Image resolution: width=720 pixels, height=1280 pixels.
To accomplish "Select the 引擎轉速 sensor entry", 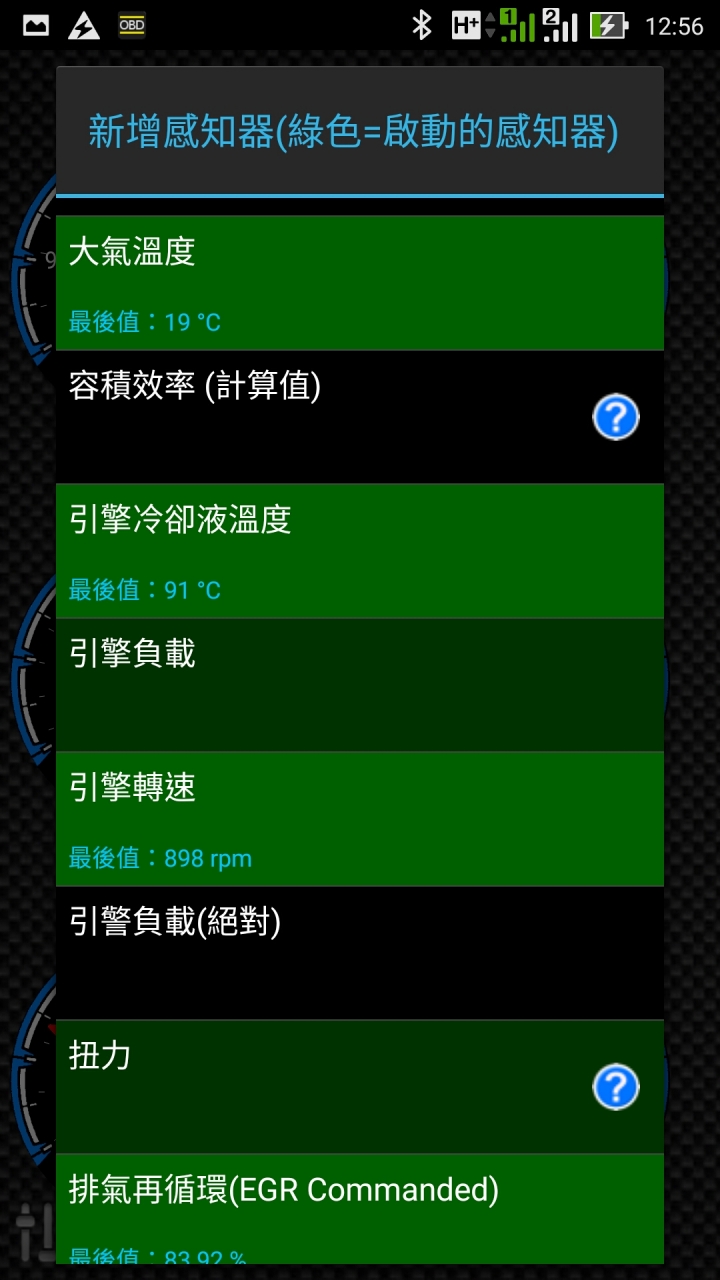I will tap(360, 819).
